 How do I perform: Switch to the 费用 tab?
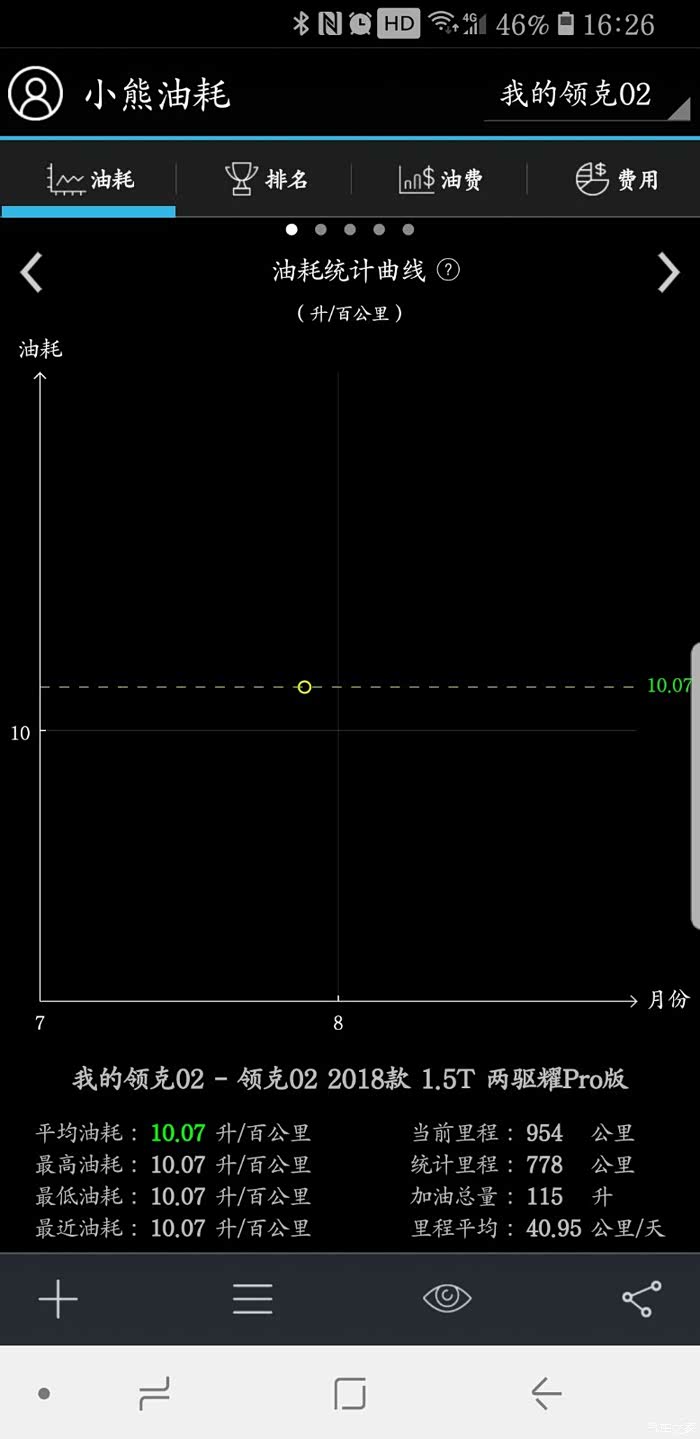click(615, 180)
